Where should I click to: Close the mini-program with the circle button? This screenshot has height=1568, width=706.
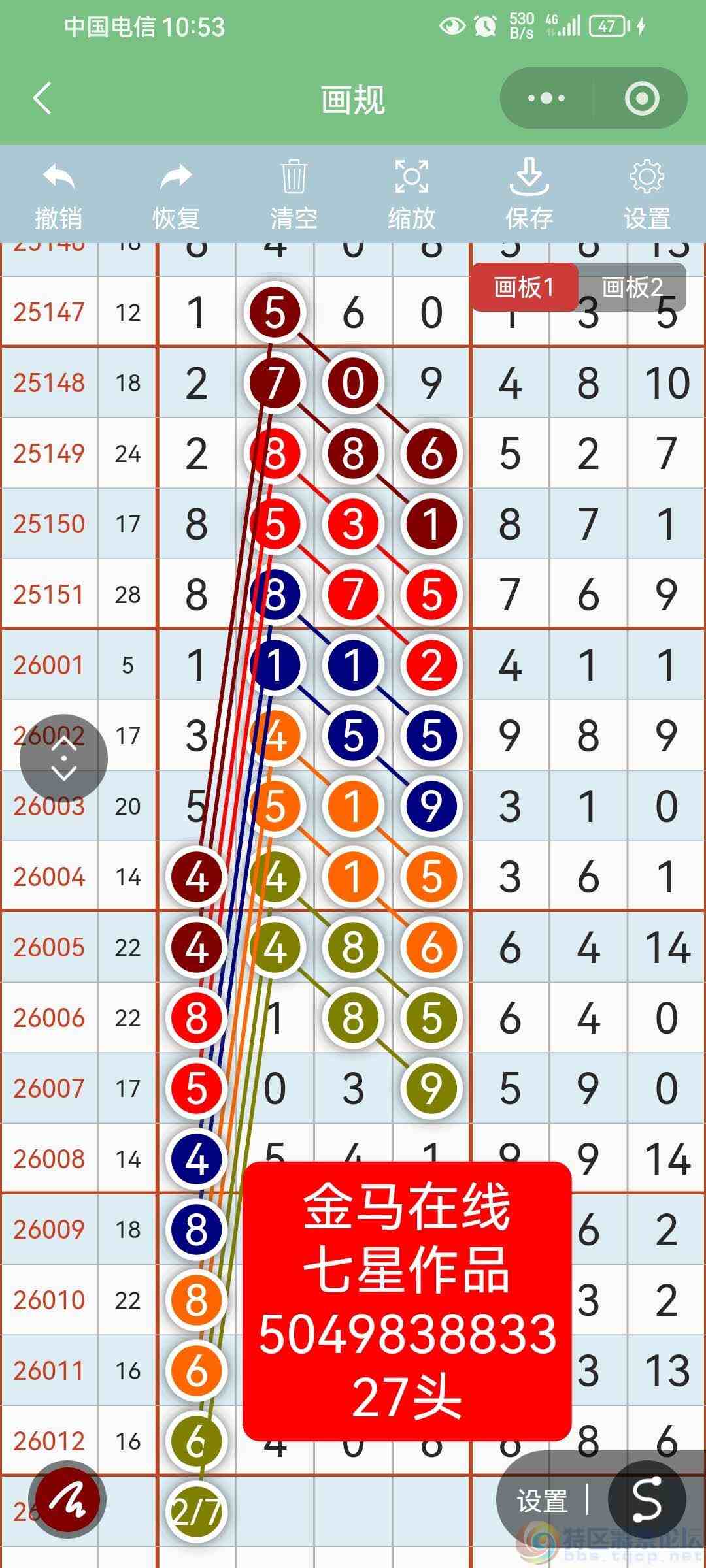pyautogui.click(x=641, y=99)
